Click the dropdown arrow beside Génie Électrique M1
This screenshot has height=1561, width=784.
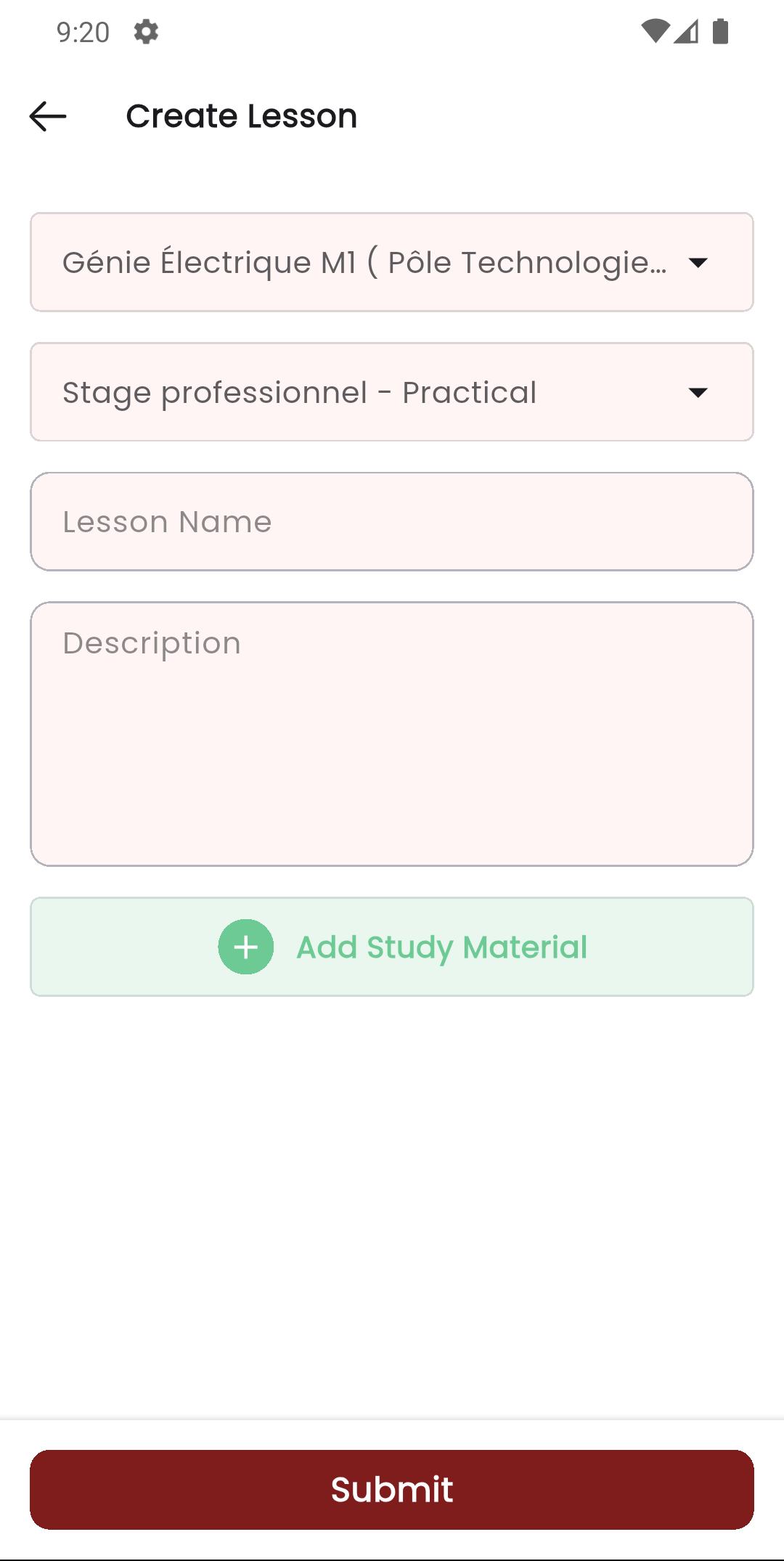(x=697, y=262)
